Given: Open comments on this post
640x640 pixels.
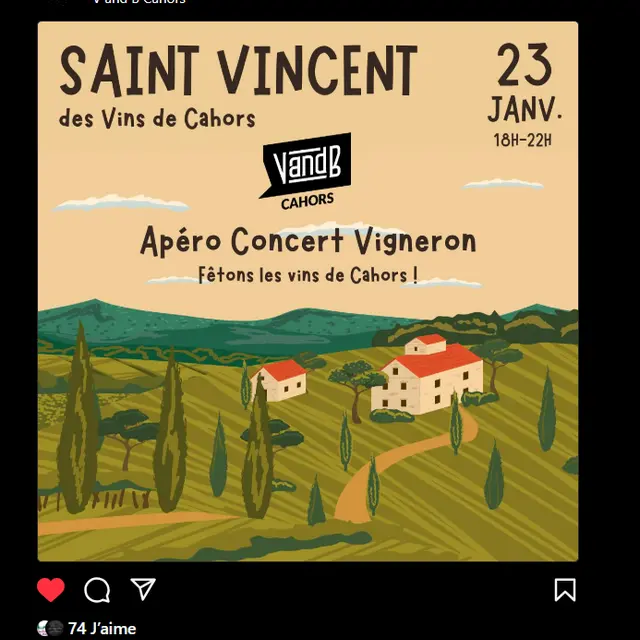Looking at the screenshot, I should (x=97, y=590).
